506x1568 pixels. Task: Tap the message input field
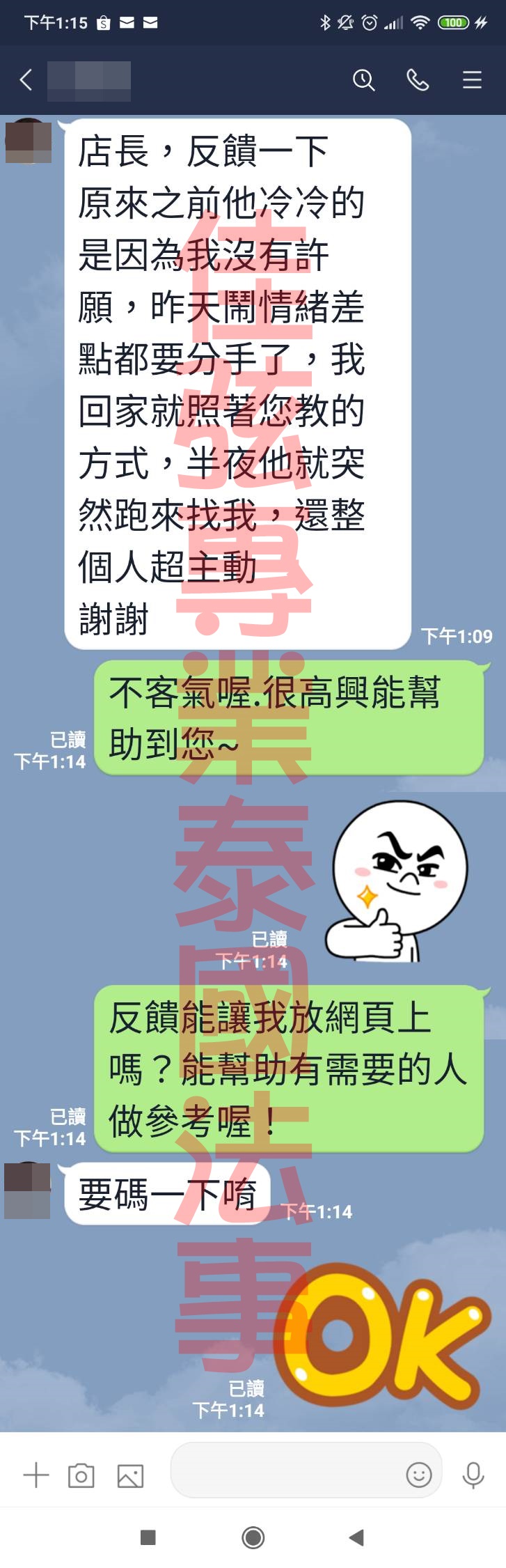click(x=285, y=1474)
